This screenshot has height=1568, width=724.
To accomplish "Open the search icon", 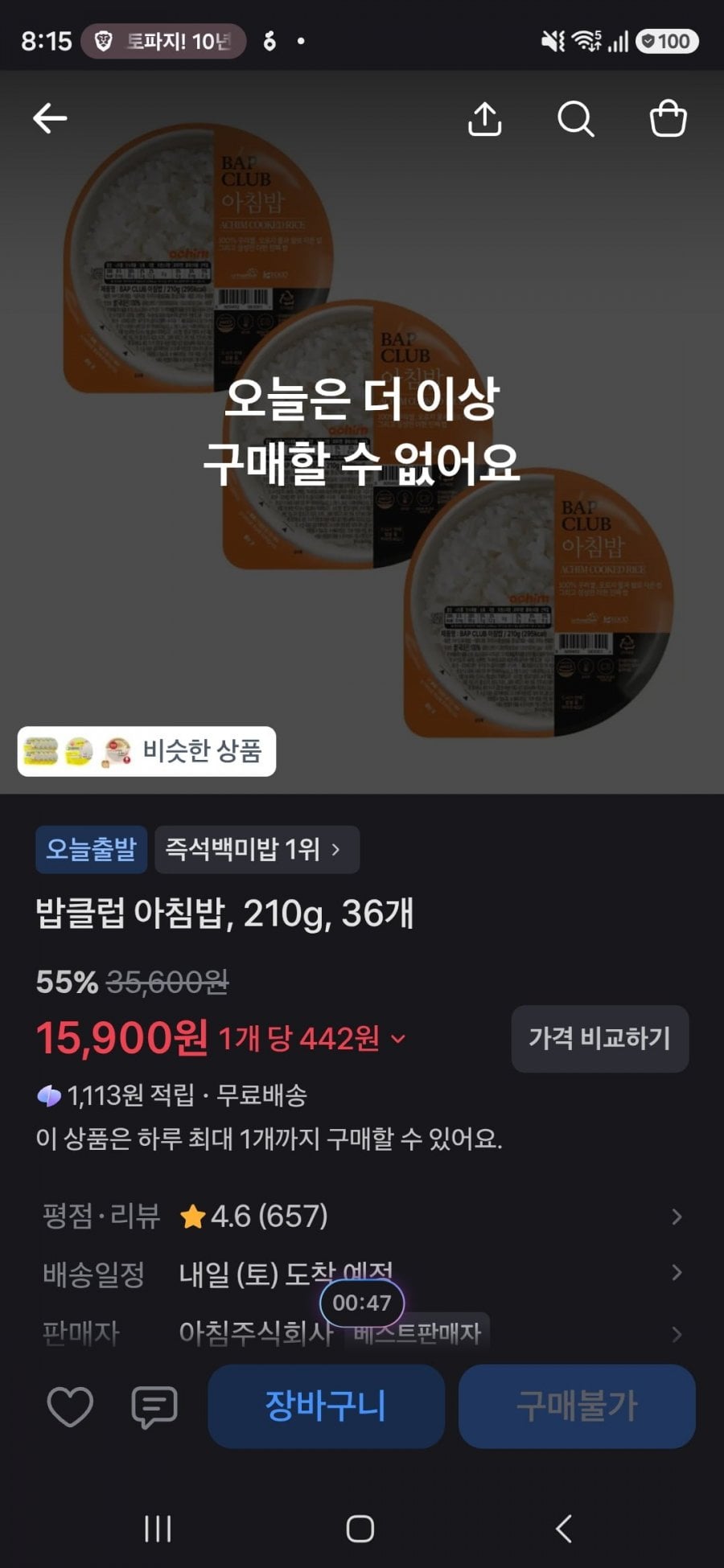I will pos(576,119).
